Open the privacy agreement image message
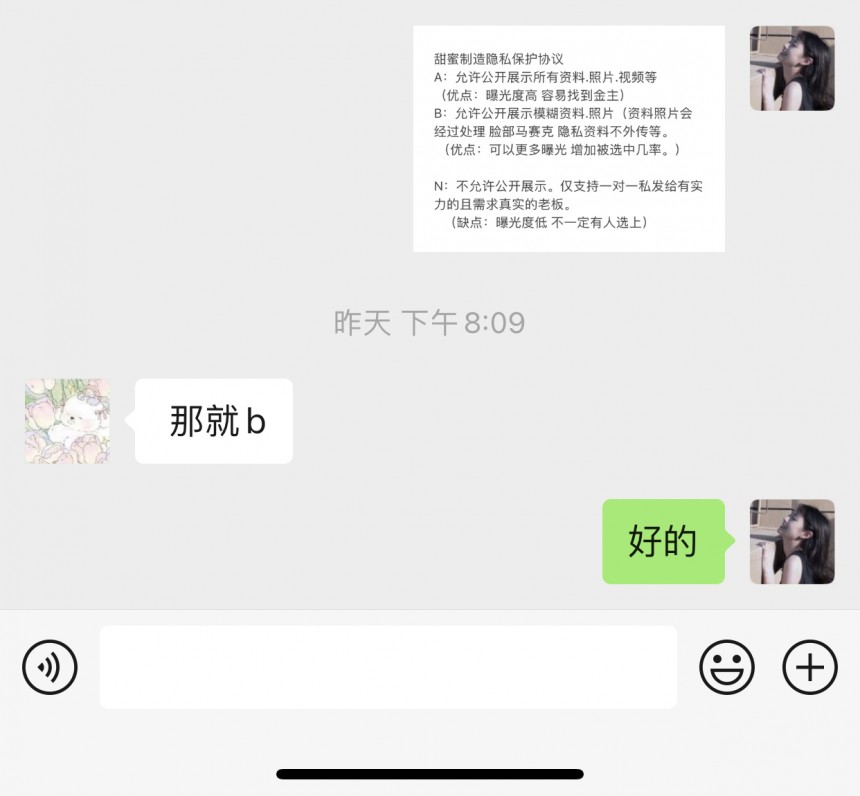 pos(568,139)
